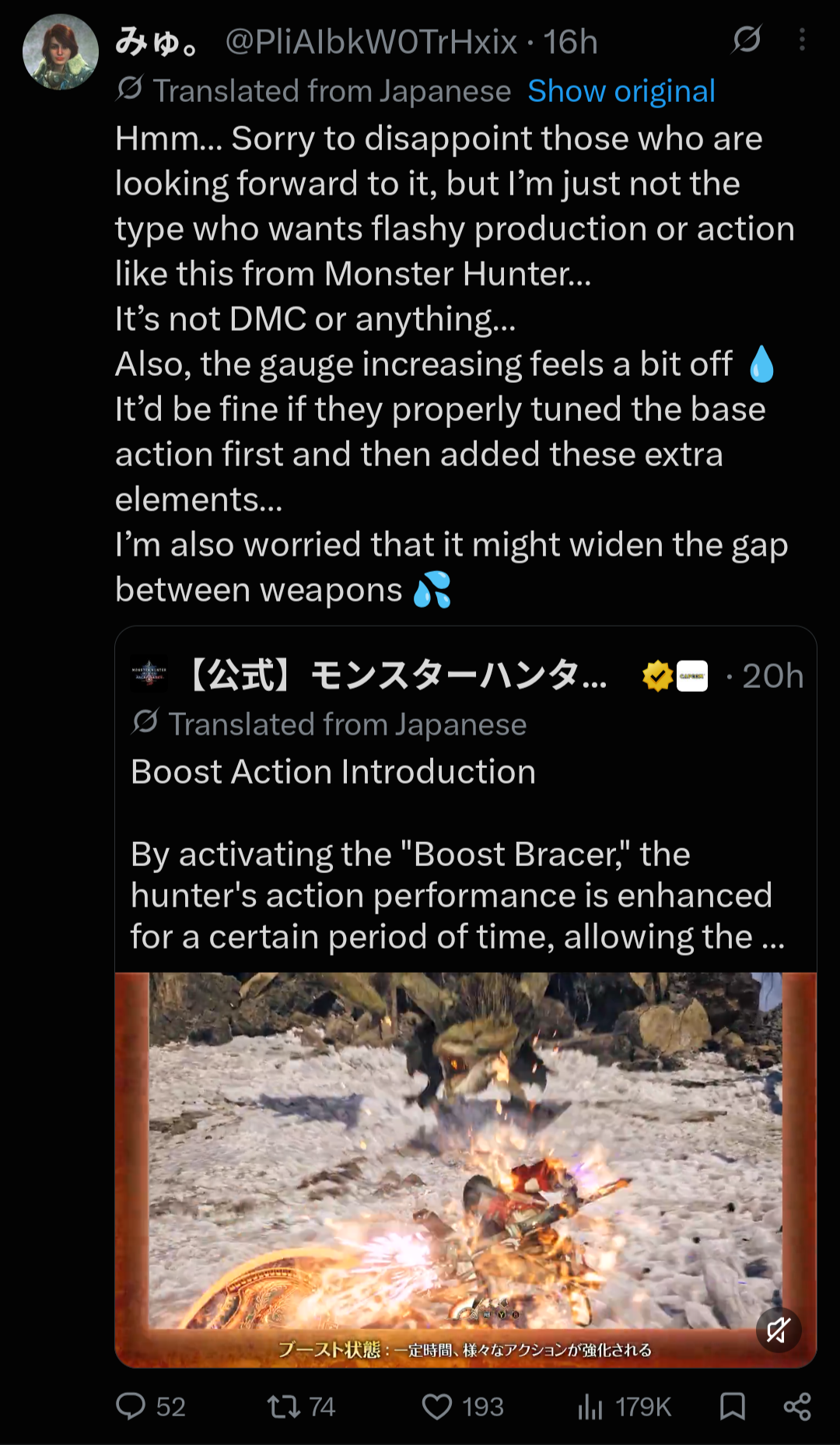Open the みゅ。 username handle

click(371, 42)
